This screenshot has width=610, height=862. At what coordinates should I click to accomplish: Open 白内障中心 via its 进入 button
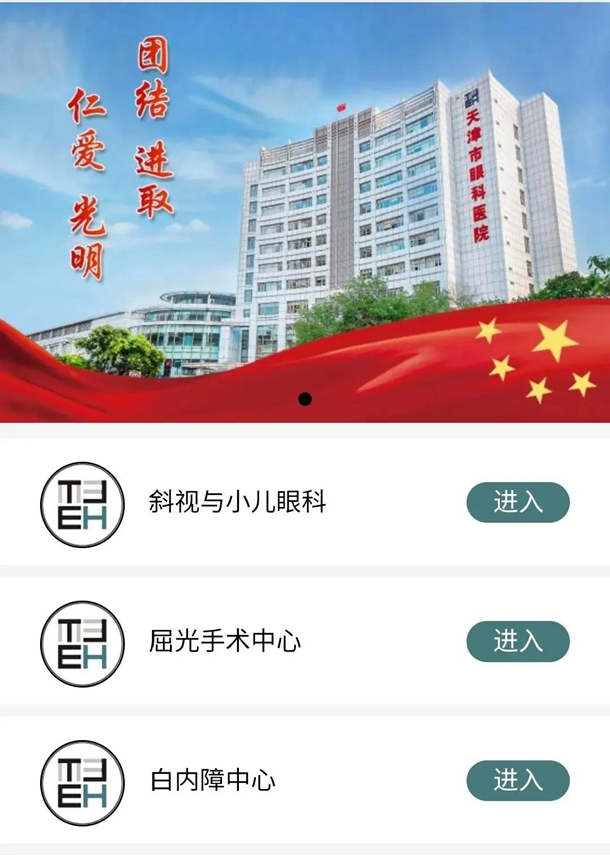(517, 780)
